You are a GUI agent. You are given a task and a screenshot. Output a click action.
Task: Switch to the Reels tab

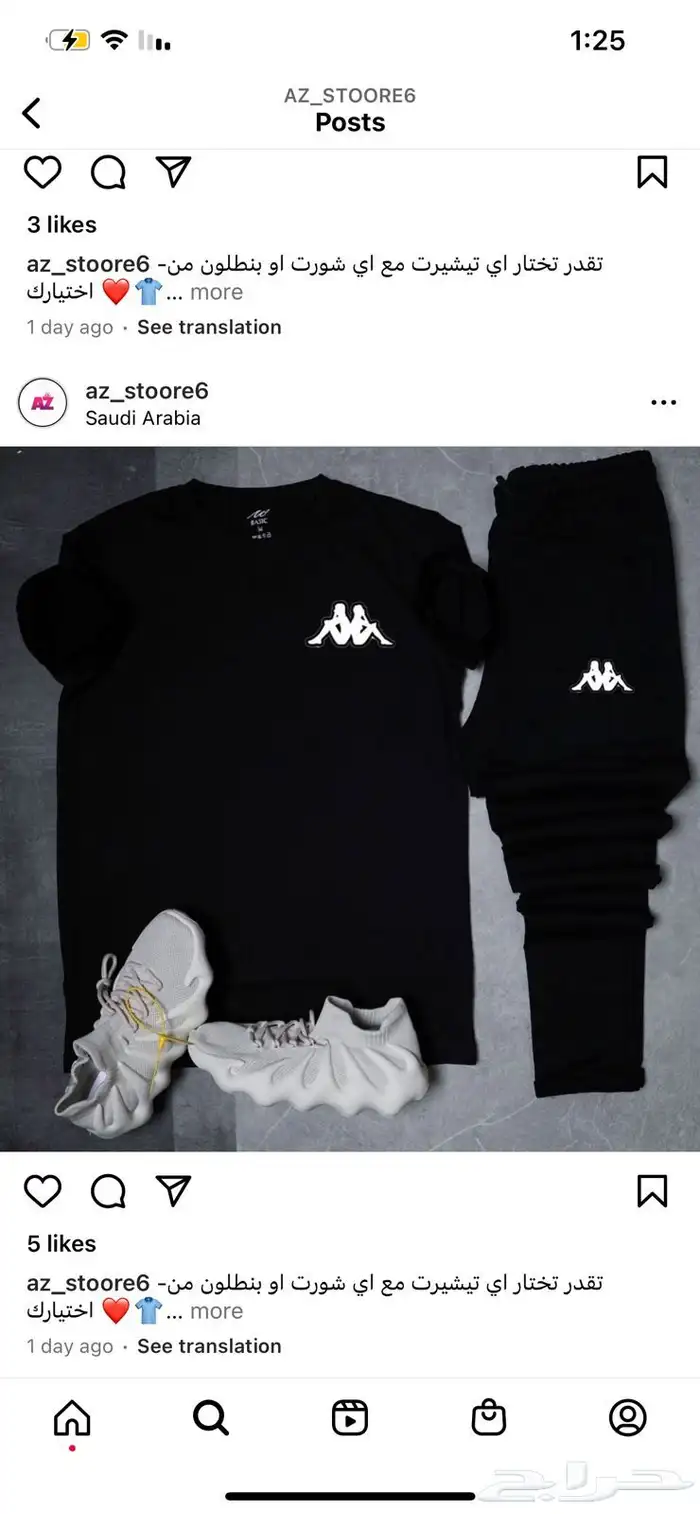pyautogui.click(x=350, y=1418)
